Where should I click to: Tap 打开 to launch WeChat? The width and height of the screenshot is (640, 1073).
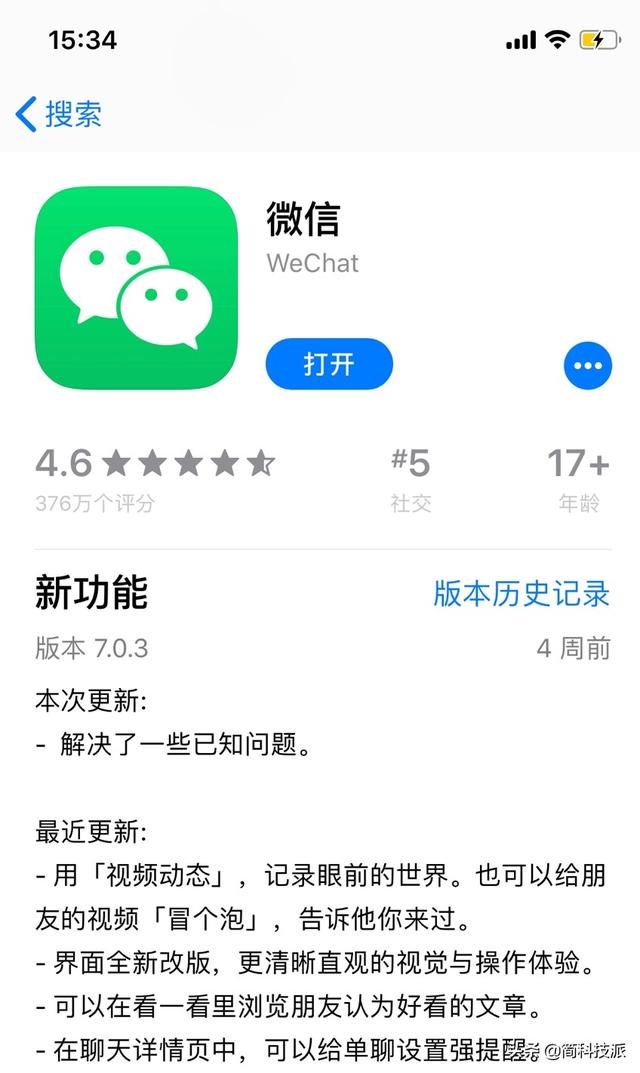tap(329, 364)
